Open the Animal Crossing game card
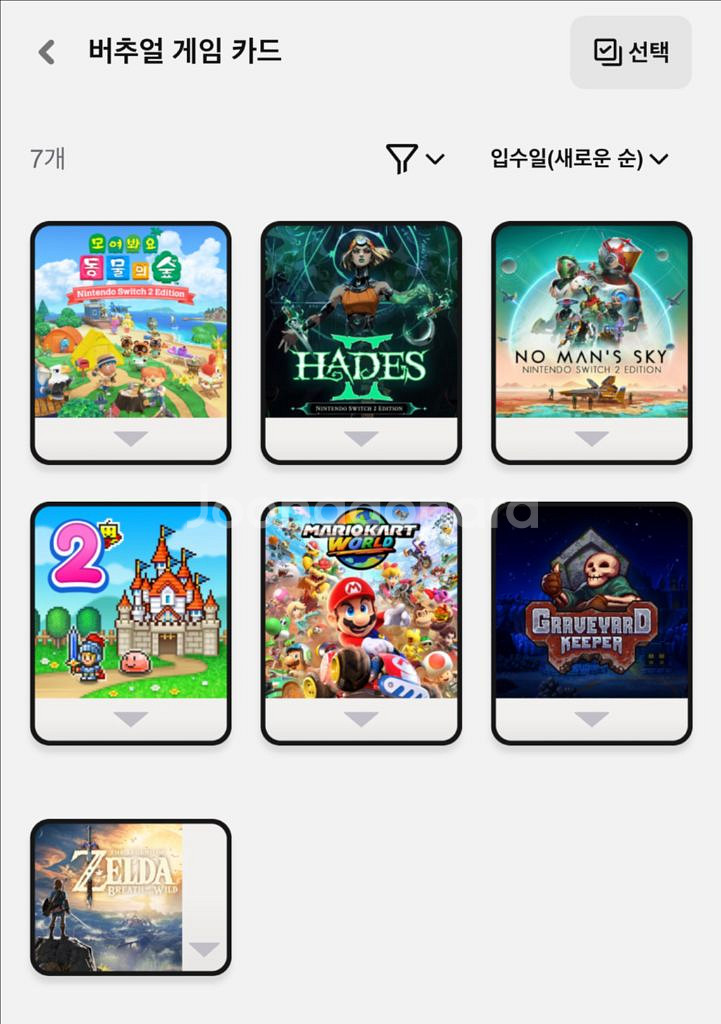Screen dimensions: 721x1024 pyautogui.click(x=131, y=322)
